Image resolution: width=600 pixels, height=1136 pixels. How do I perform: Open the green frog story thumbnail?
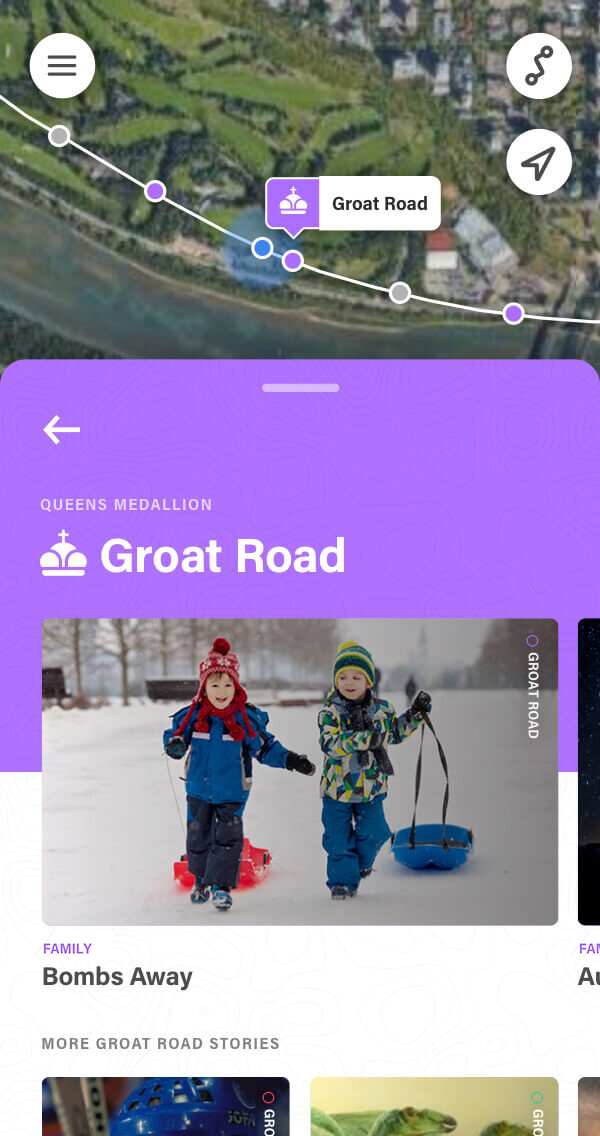pos(434,1106)
